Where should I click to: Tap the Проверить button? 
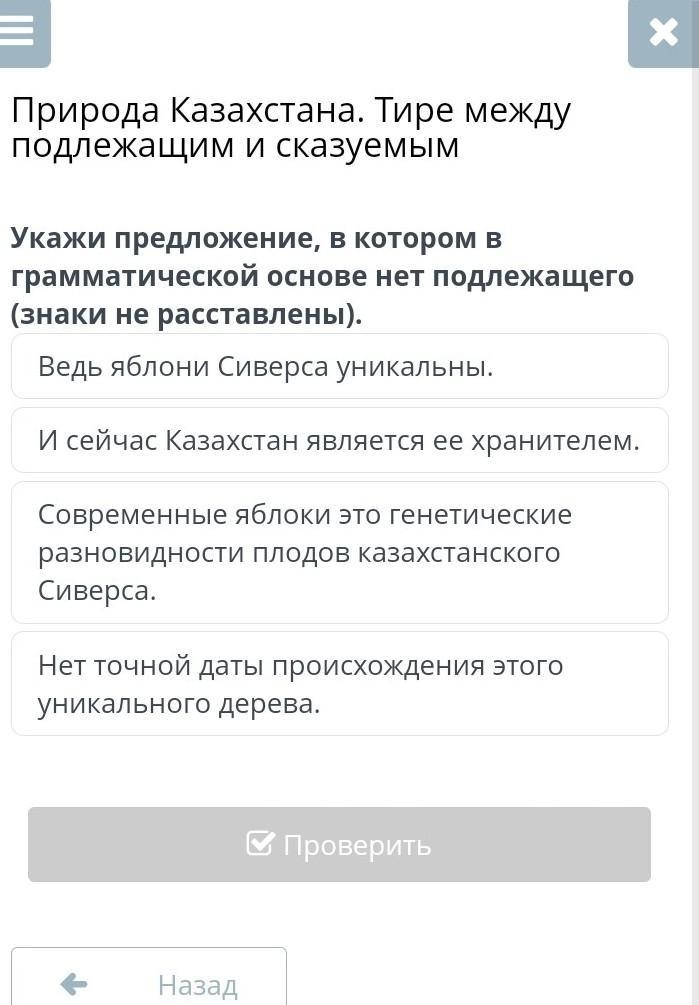tap(339, 845)
